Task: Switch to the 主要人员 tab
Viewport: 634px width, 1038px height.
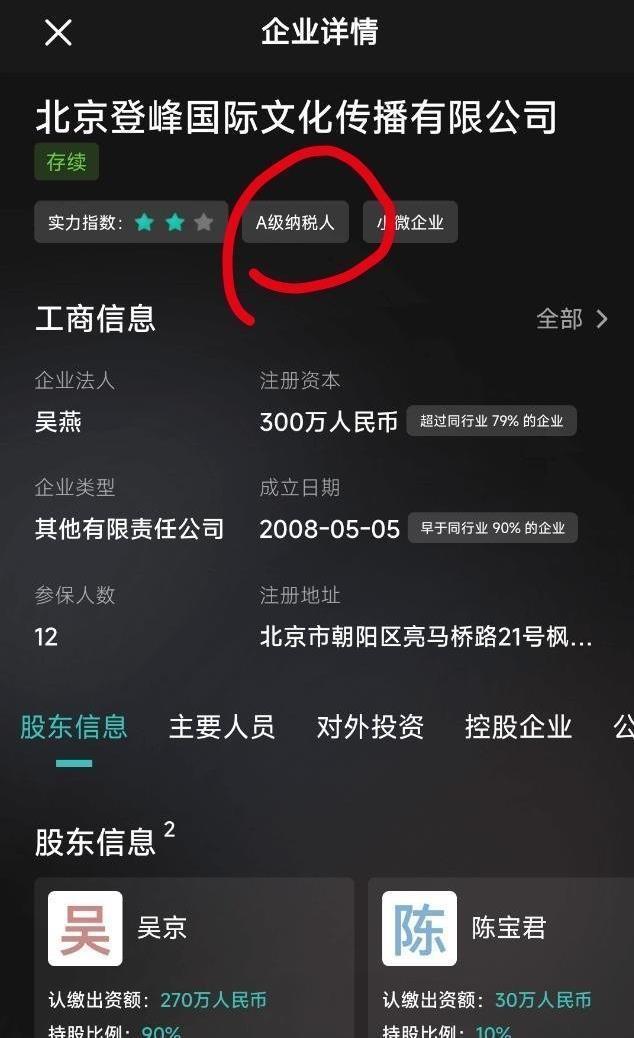Action: coord(221,727)
